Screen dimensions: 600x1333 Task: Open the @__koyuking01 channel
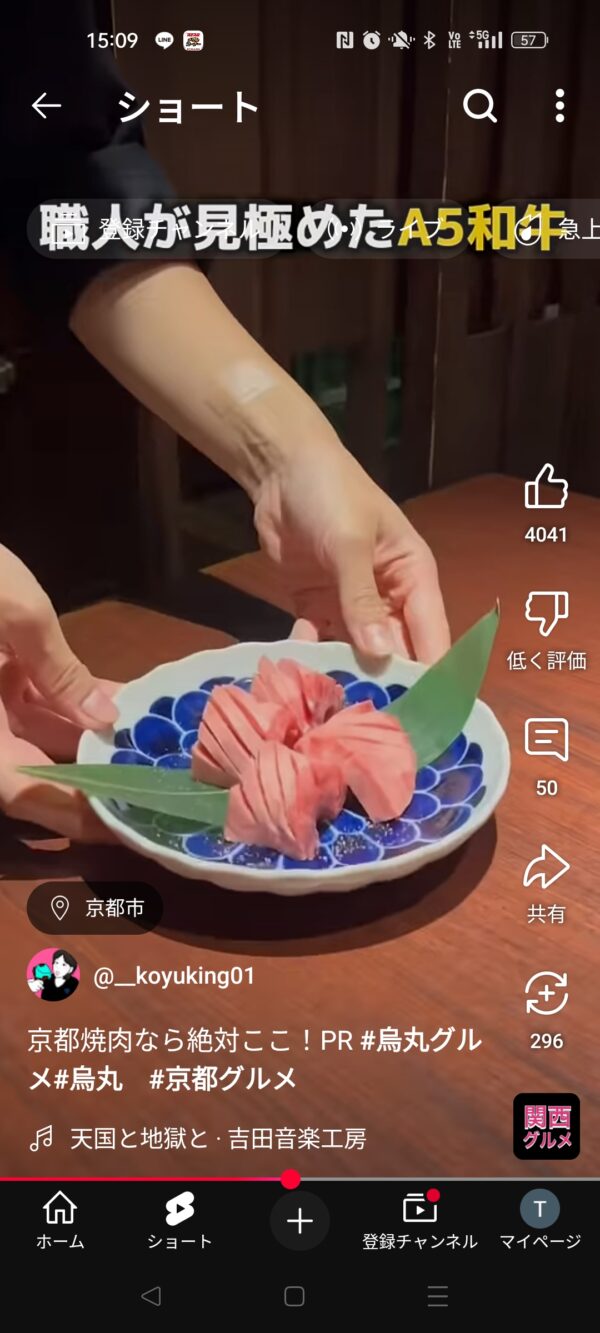174,976
